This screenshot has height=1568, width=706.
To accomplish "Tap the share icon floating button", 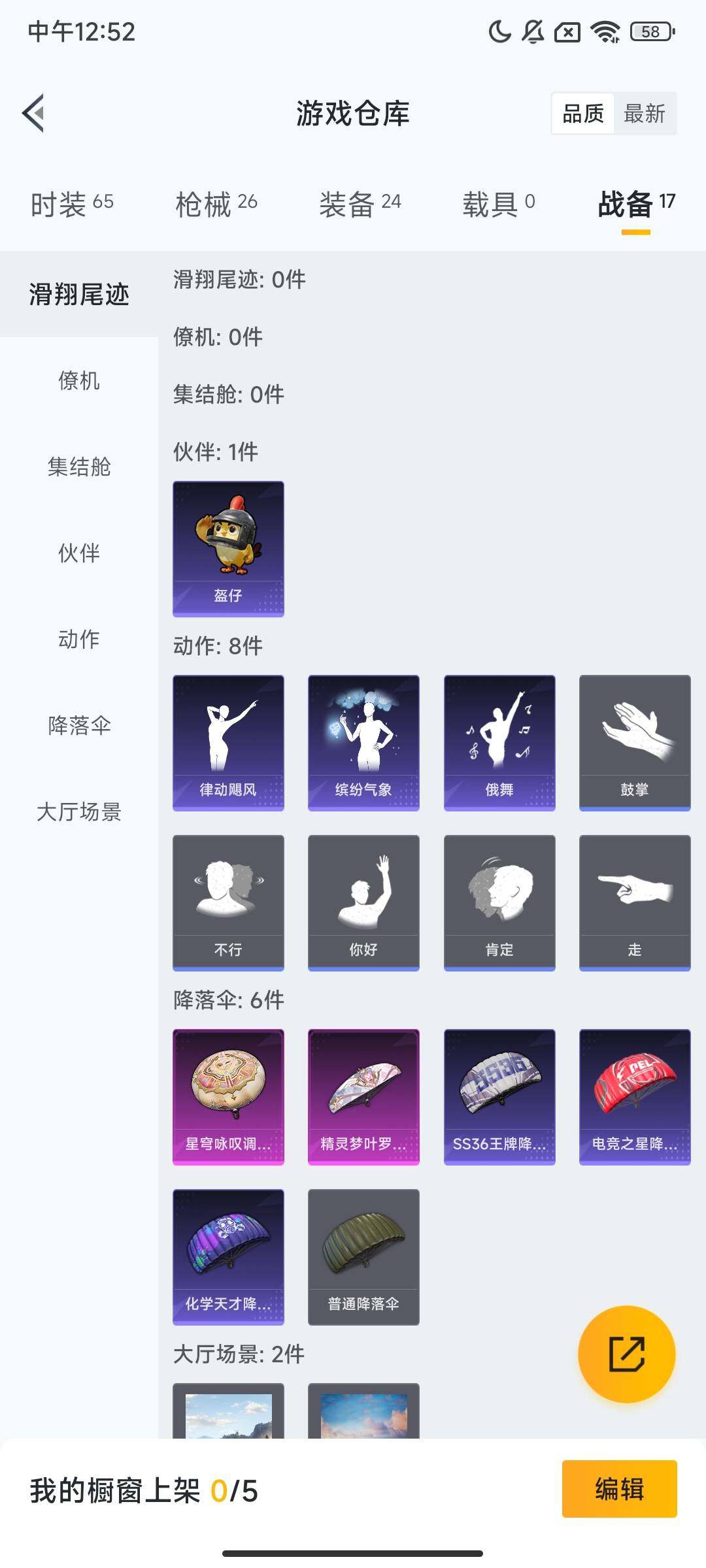I will (626, 1354).
